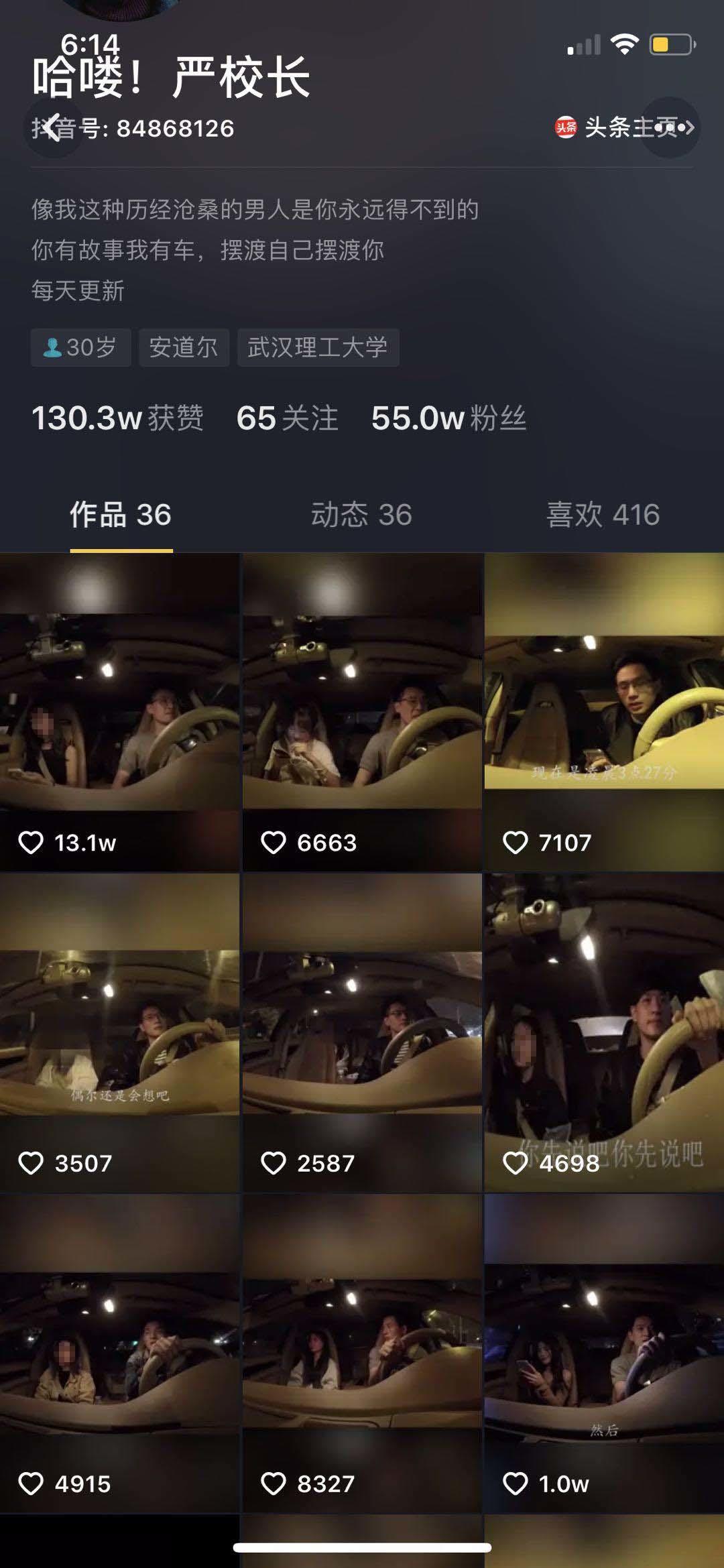Watch the video with 1.0w likes
The width and height of the screenshot is (724, 1568).
point(604,1354)
